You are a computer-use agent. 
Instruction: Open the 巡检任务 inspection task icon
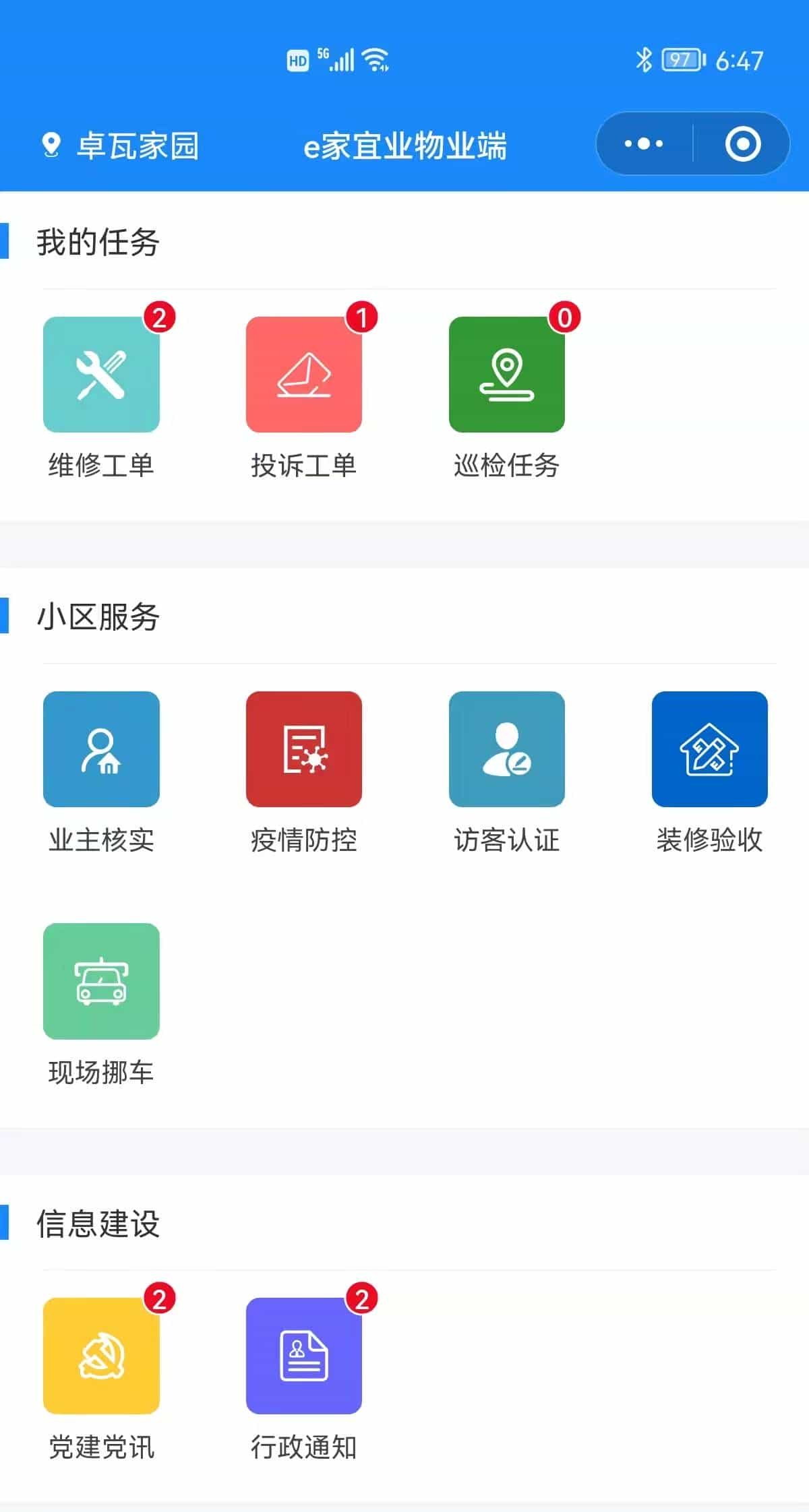pyautogui.click(x=508, y=375)
